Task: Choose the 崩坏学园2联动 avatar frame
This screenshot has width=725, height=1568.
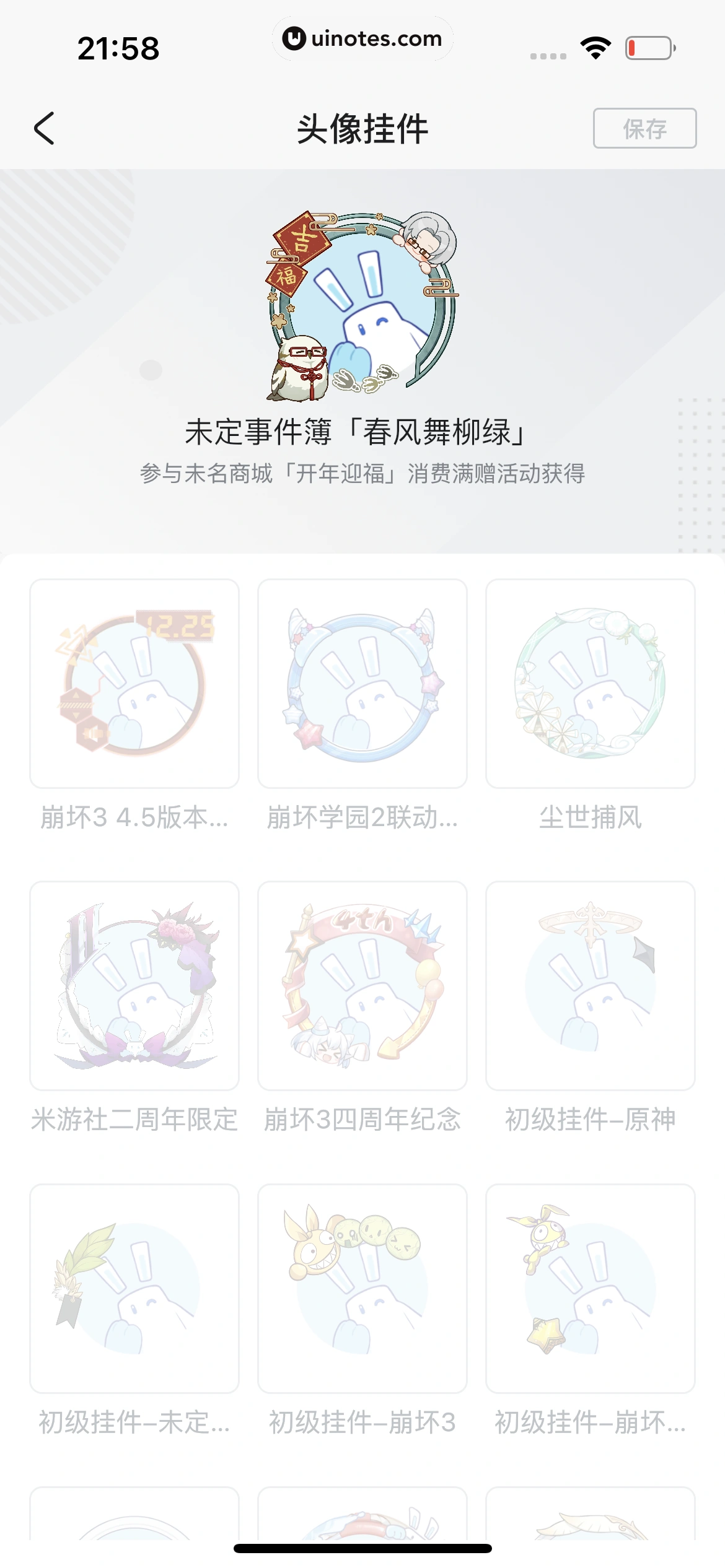Action: pos(362,684)
